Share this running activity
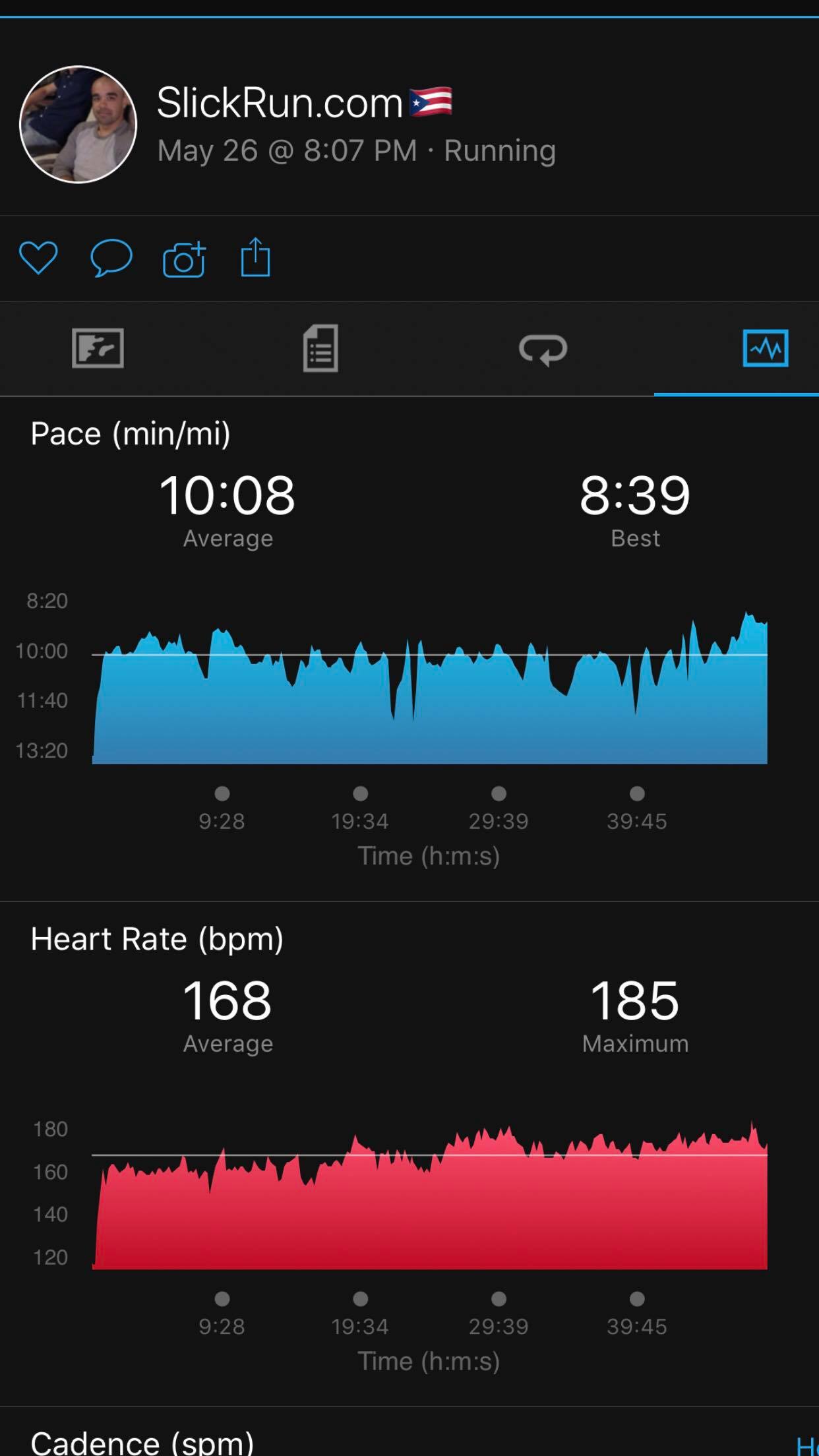 point(256,258)
